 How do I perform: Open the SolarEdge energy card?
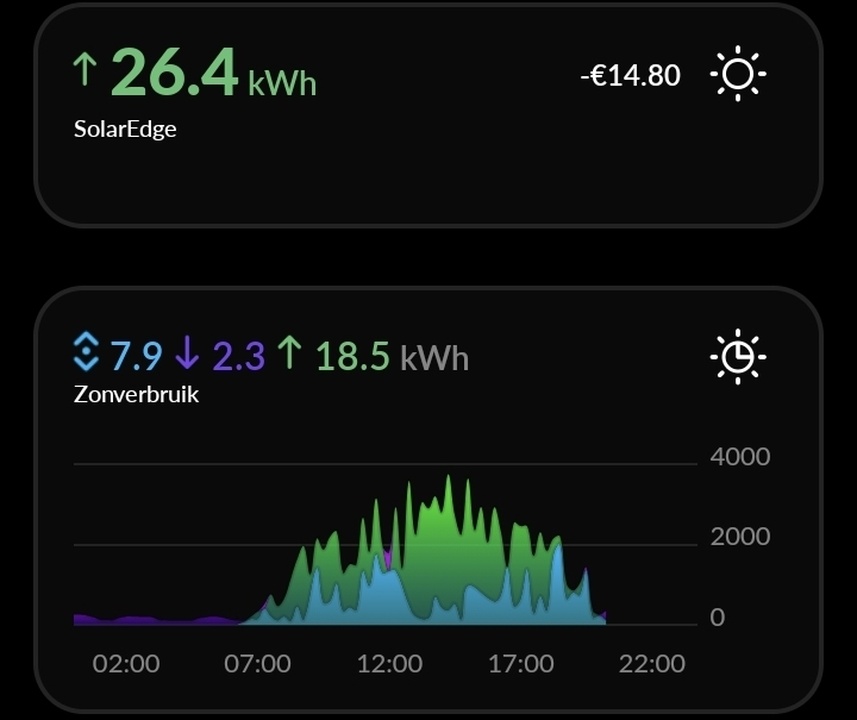point(428,115)
